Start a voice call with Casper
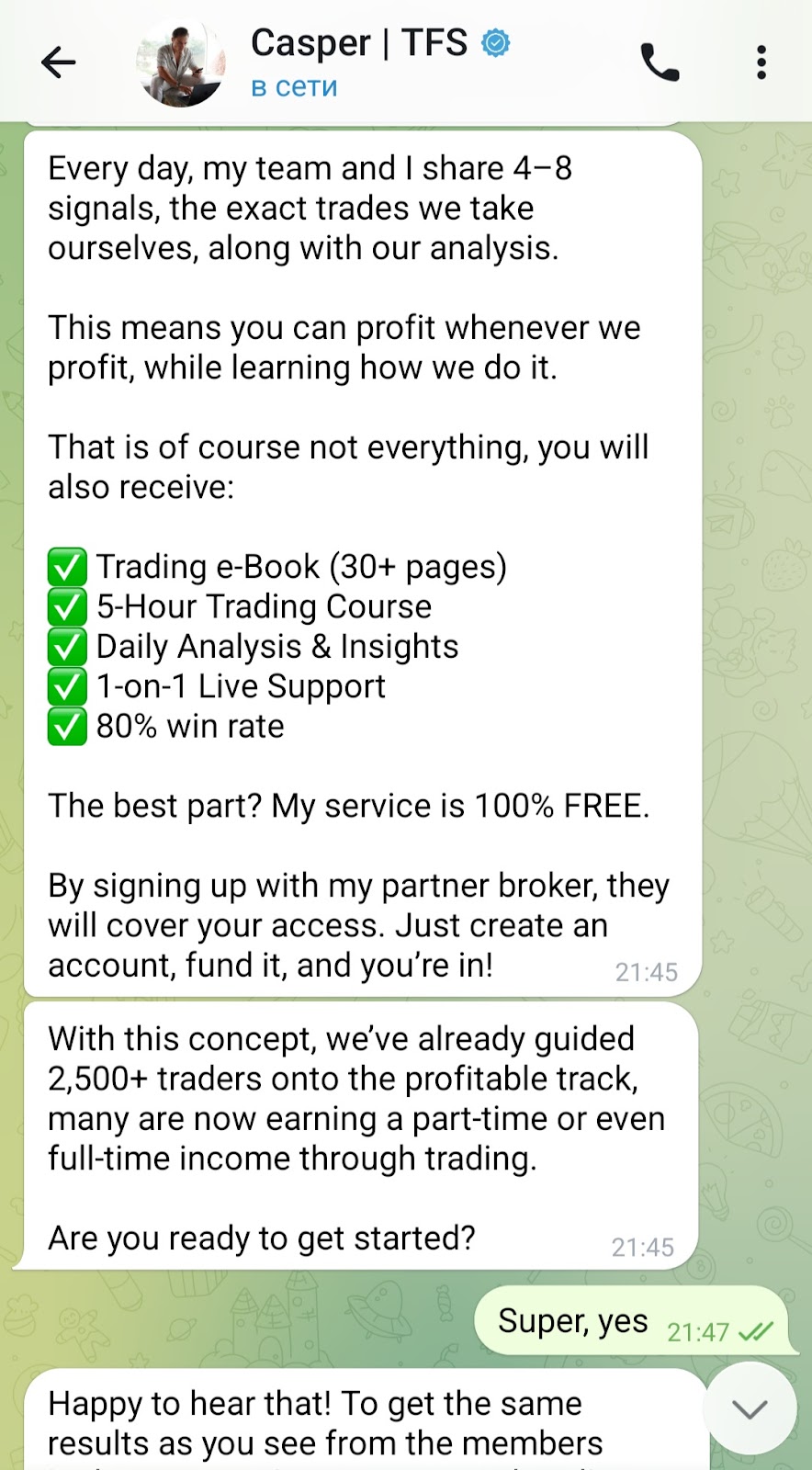The height and width of the screenshot is (1470, 812). (659, 62)
